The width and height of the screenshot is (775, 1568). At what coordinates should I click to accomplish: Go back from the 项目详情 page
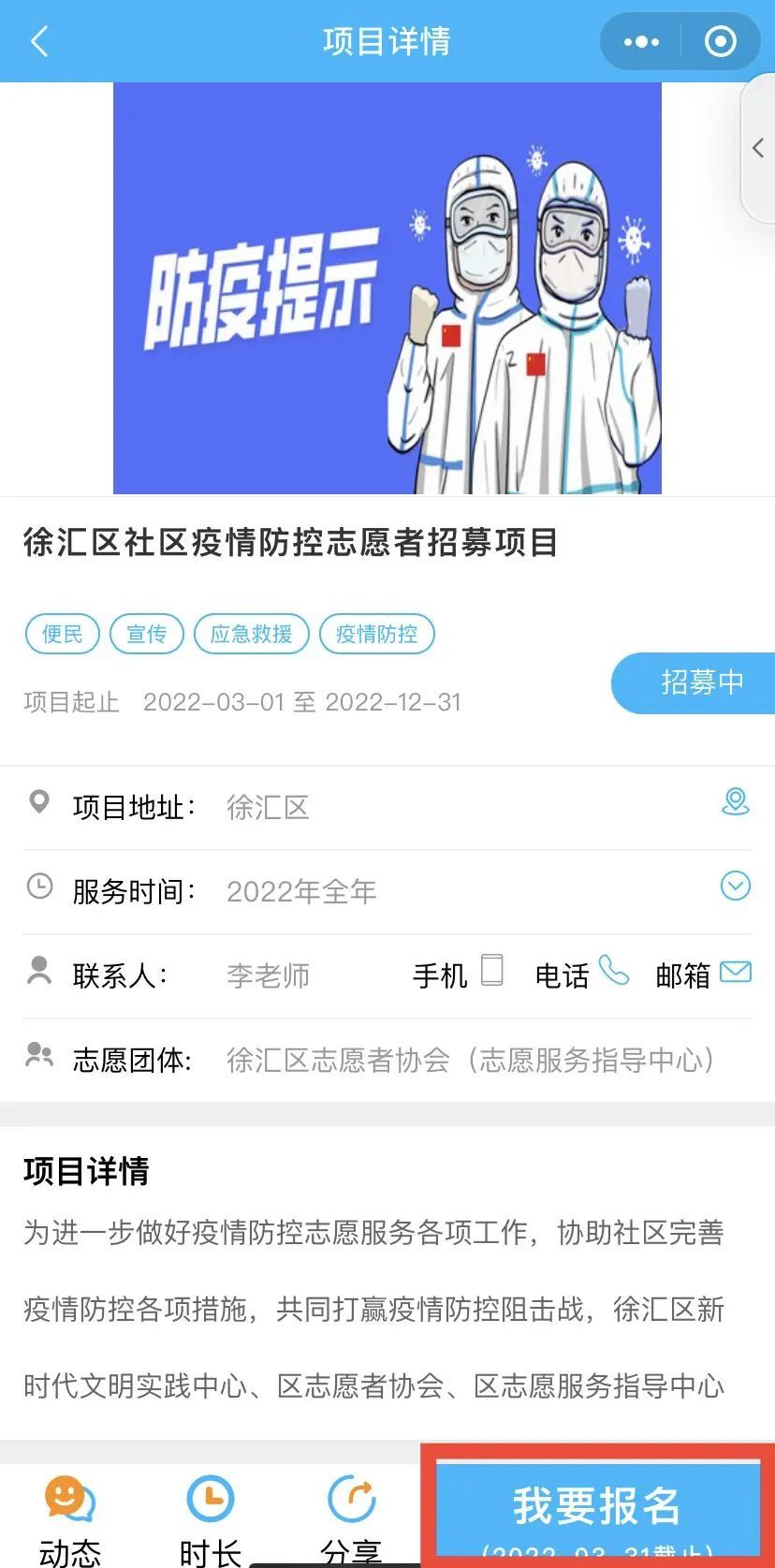coord(39,42)
